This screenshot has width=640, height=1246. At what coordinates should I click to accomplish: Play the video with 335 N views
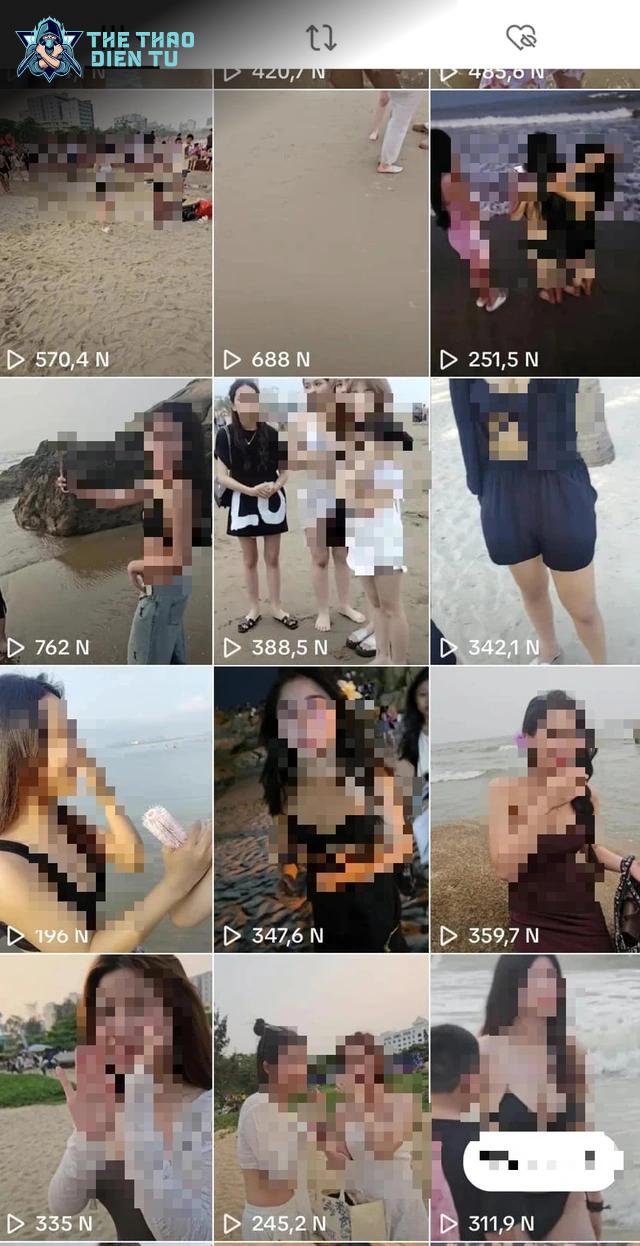pos(106,1096)
